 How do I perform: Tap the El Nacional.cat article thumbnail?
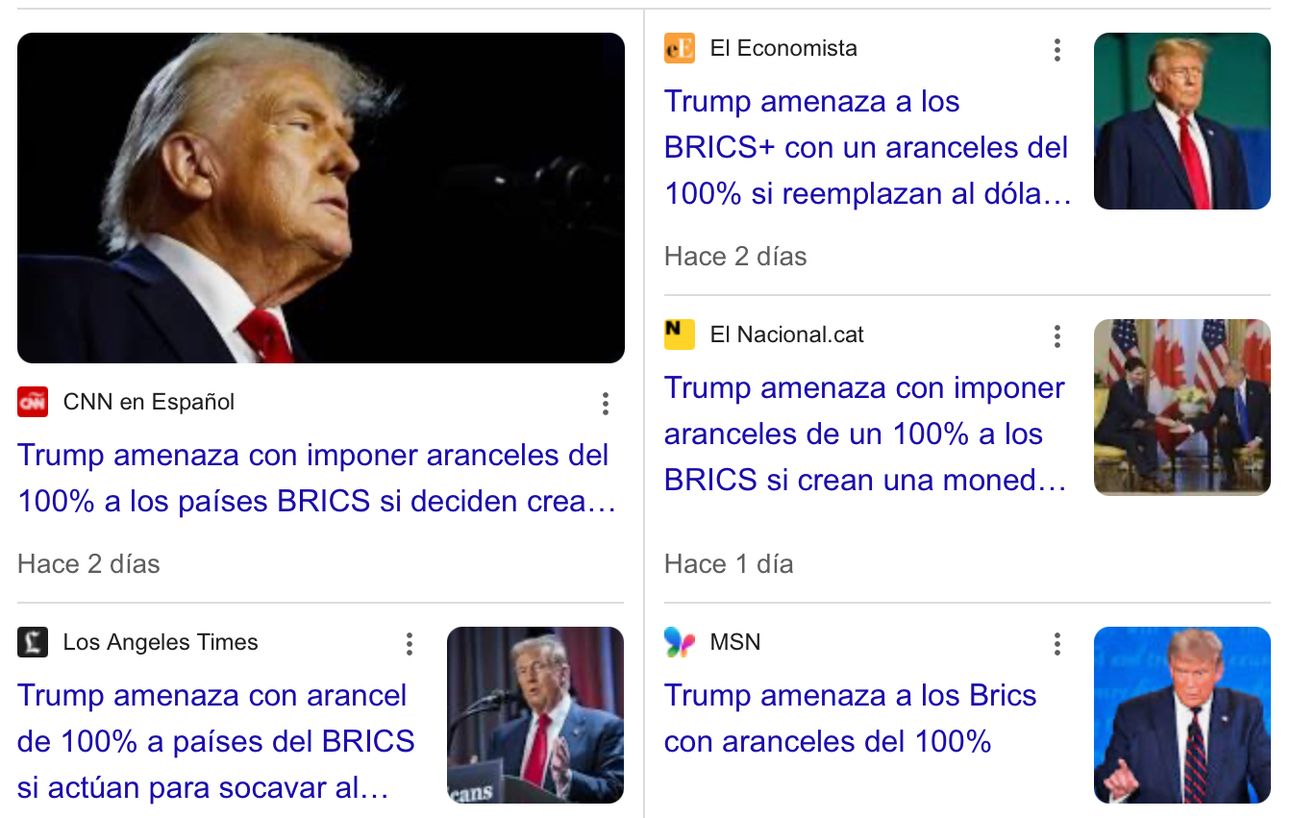pos(1182,407)
